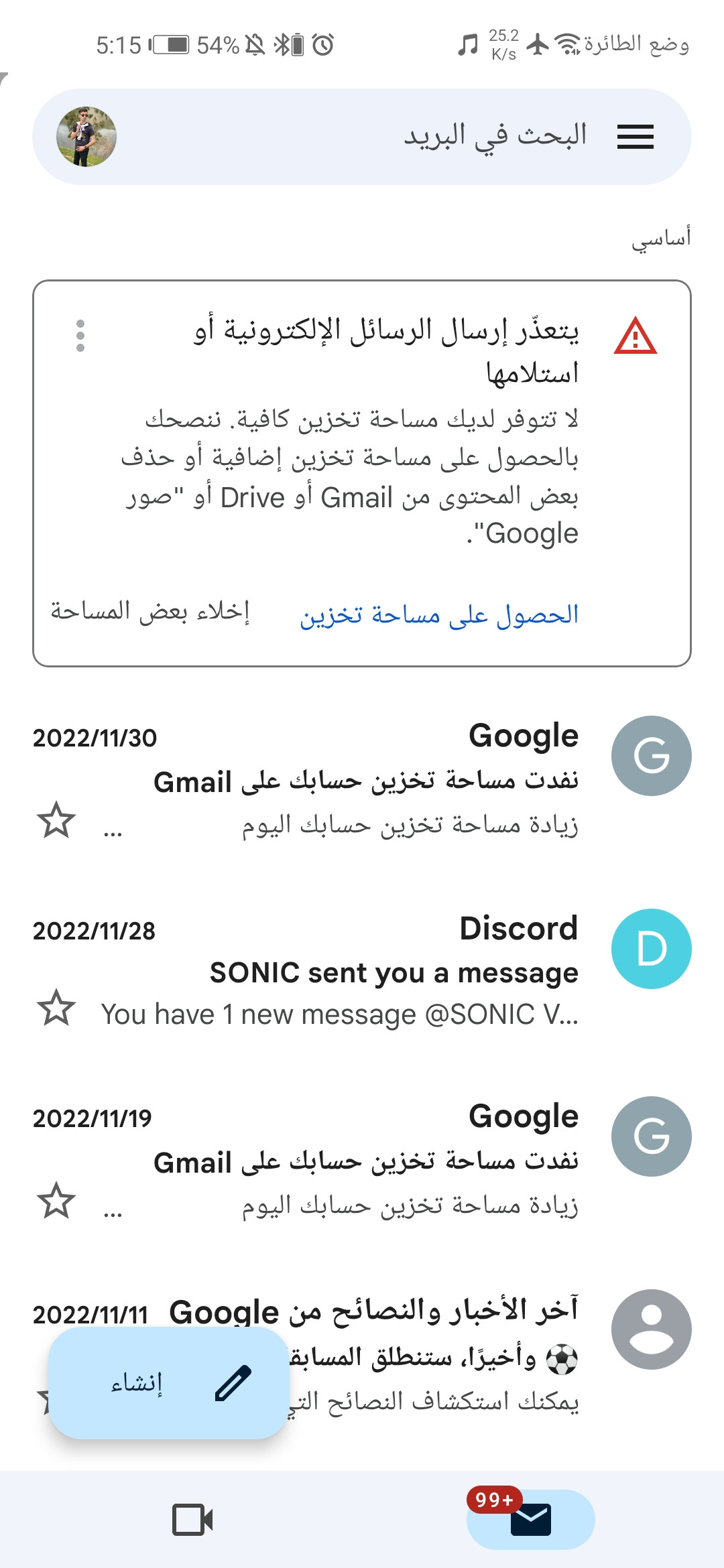Tap the "إخلاء بعض المساحة" button
The height and width of the screenshot is (1568, 724).
(x=150, y=611)
